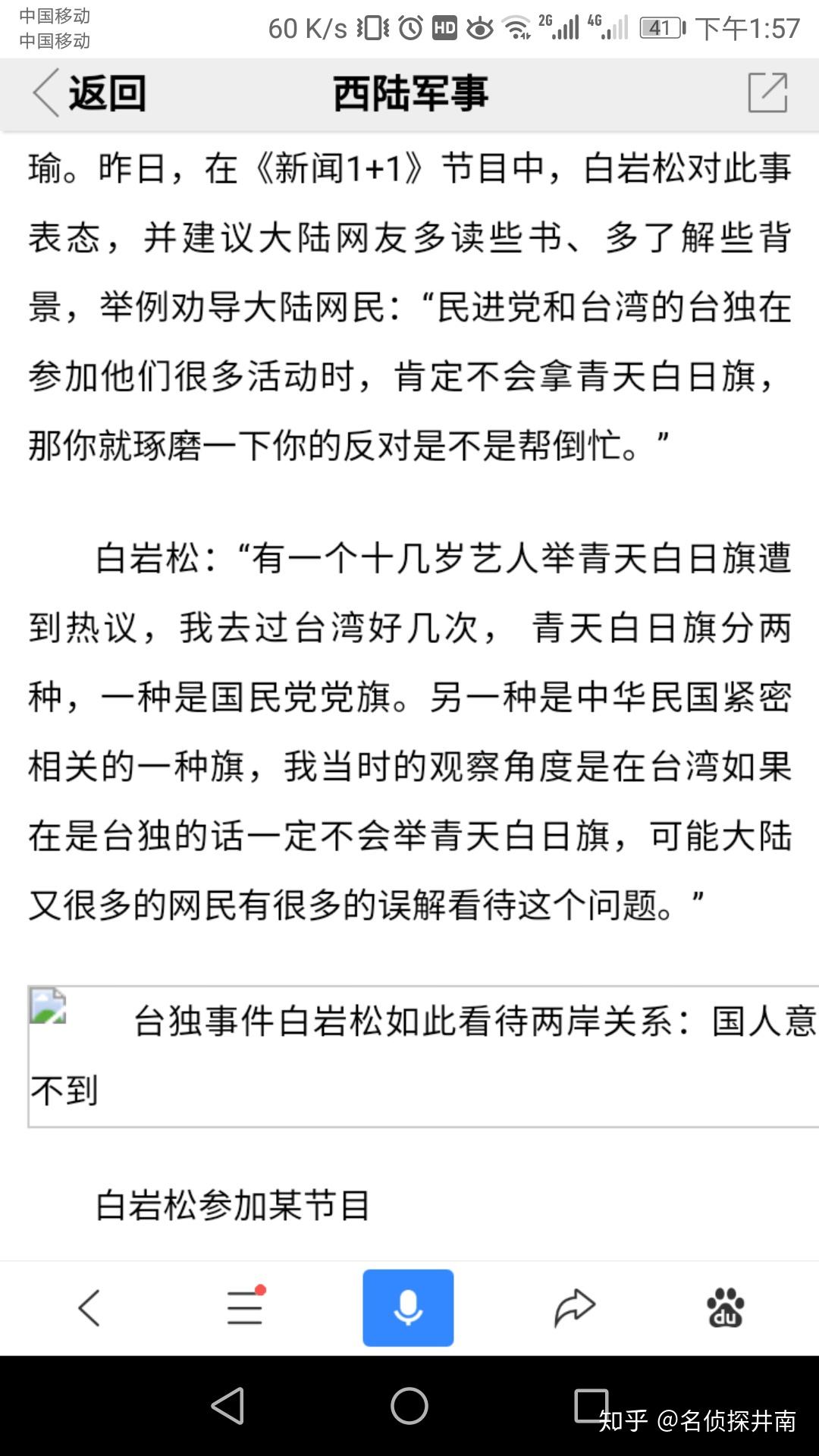This screenshot has width=819, height=1456.
Task: Go back with the browser back arrow
Action: (x=89, y=1307)
